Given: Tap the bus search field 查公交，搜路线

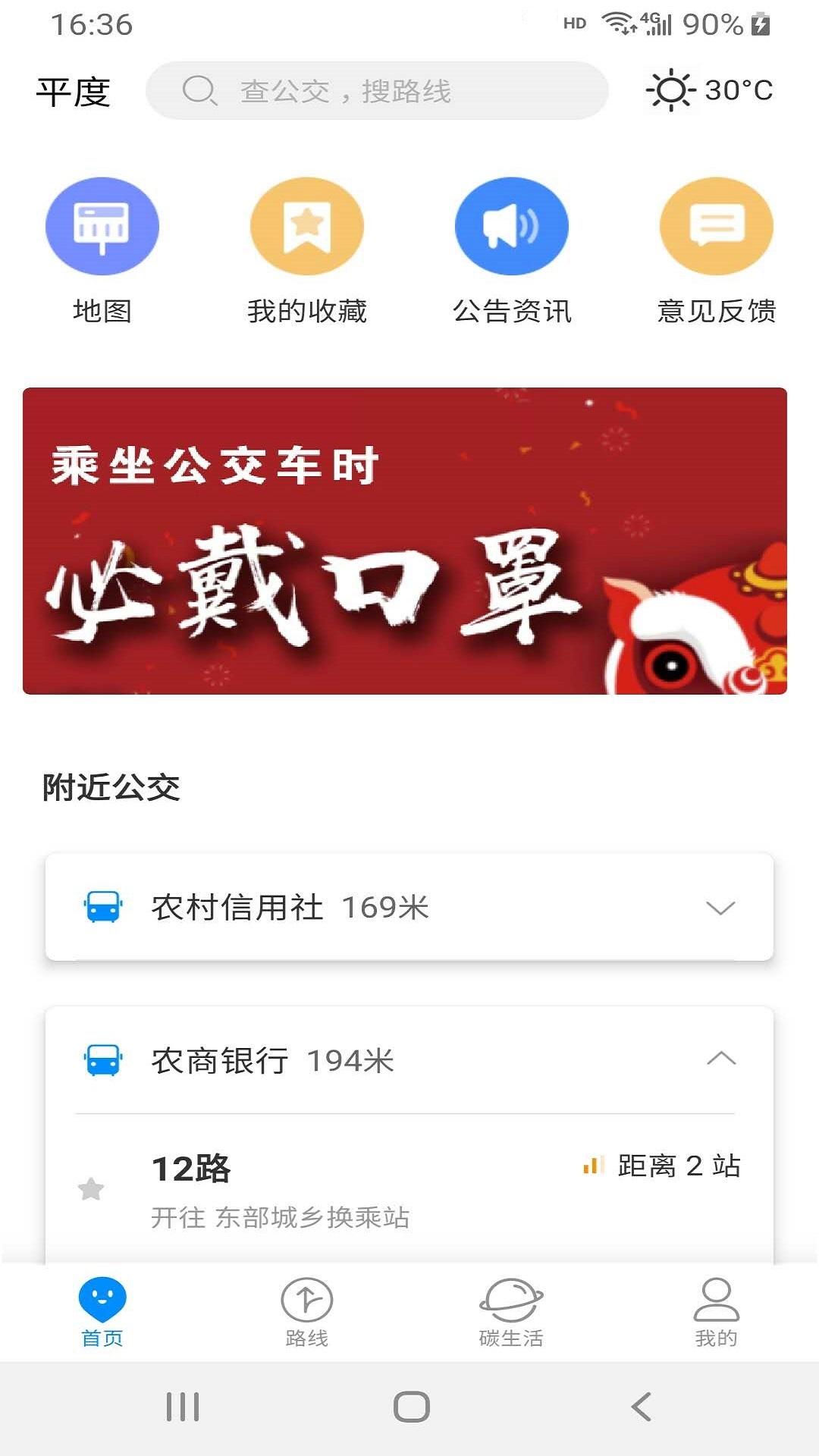Looking at the screenshot, I should pos(377,91).
